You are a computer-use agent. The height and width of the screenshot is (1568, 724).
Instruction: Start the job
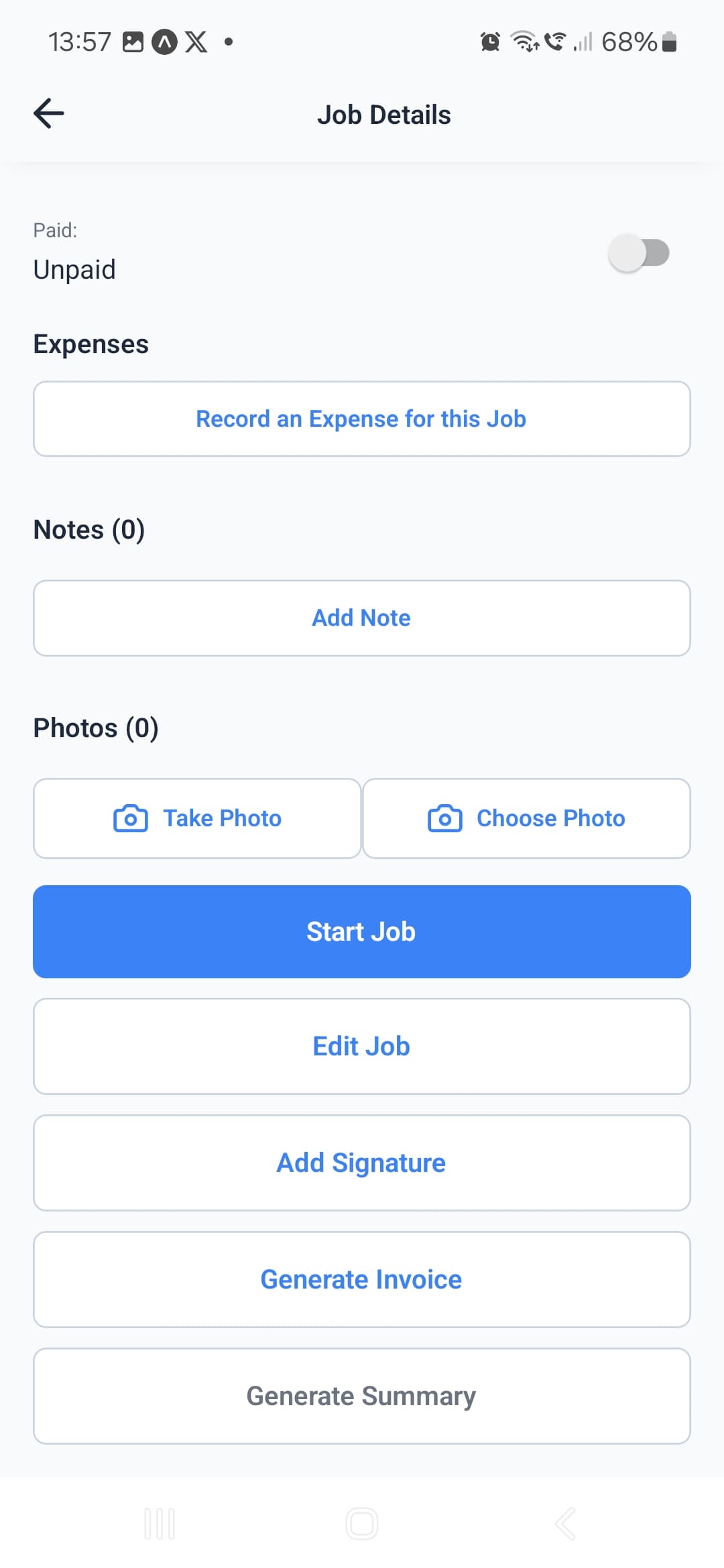point(362,931)
